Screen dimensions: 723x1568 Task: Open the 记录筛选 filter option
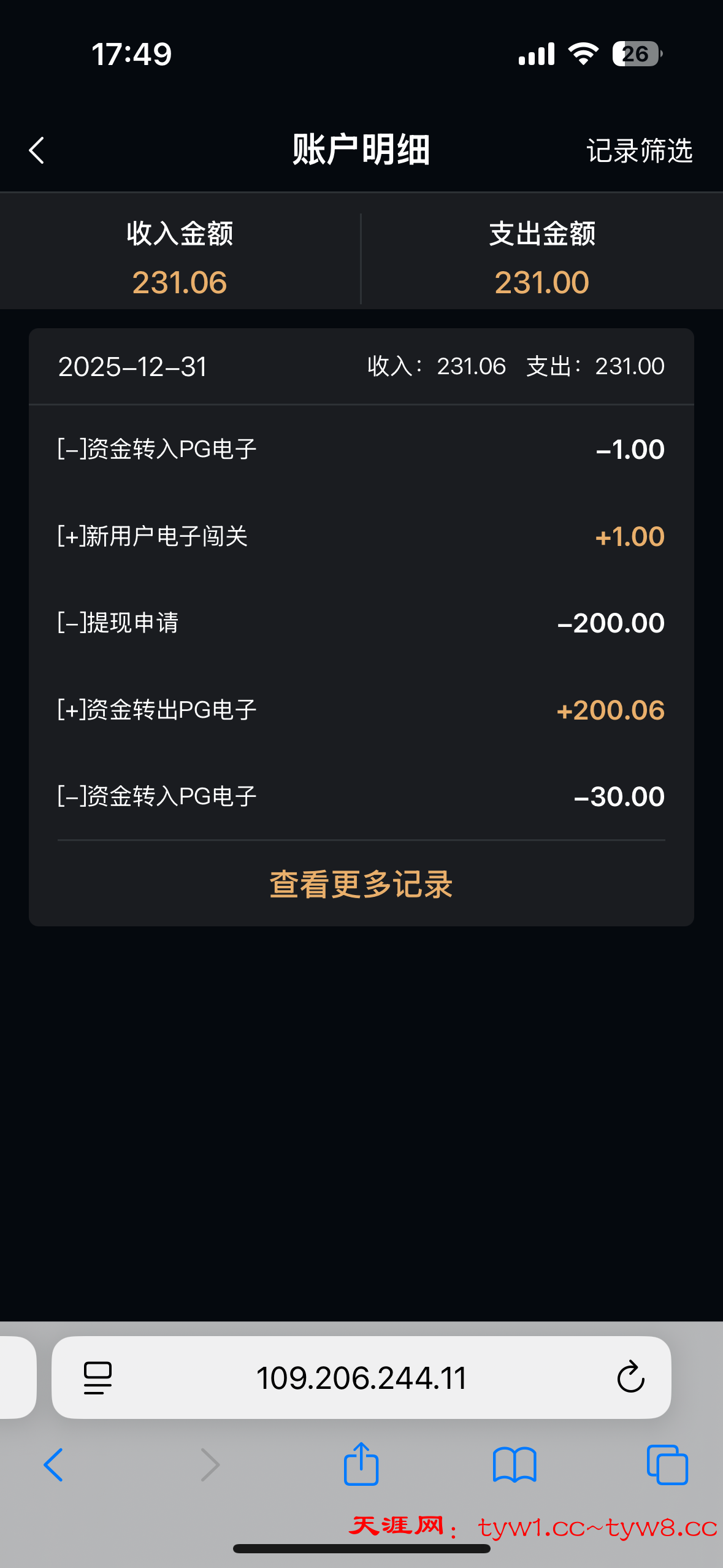640,150
